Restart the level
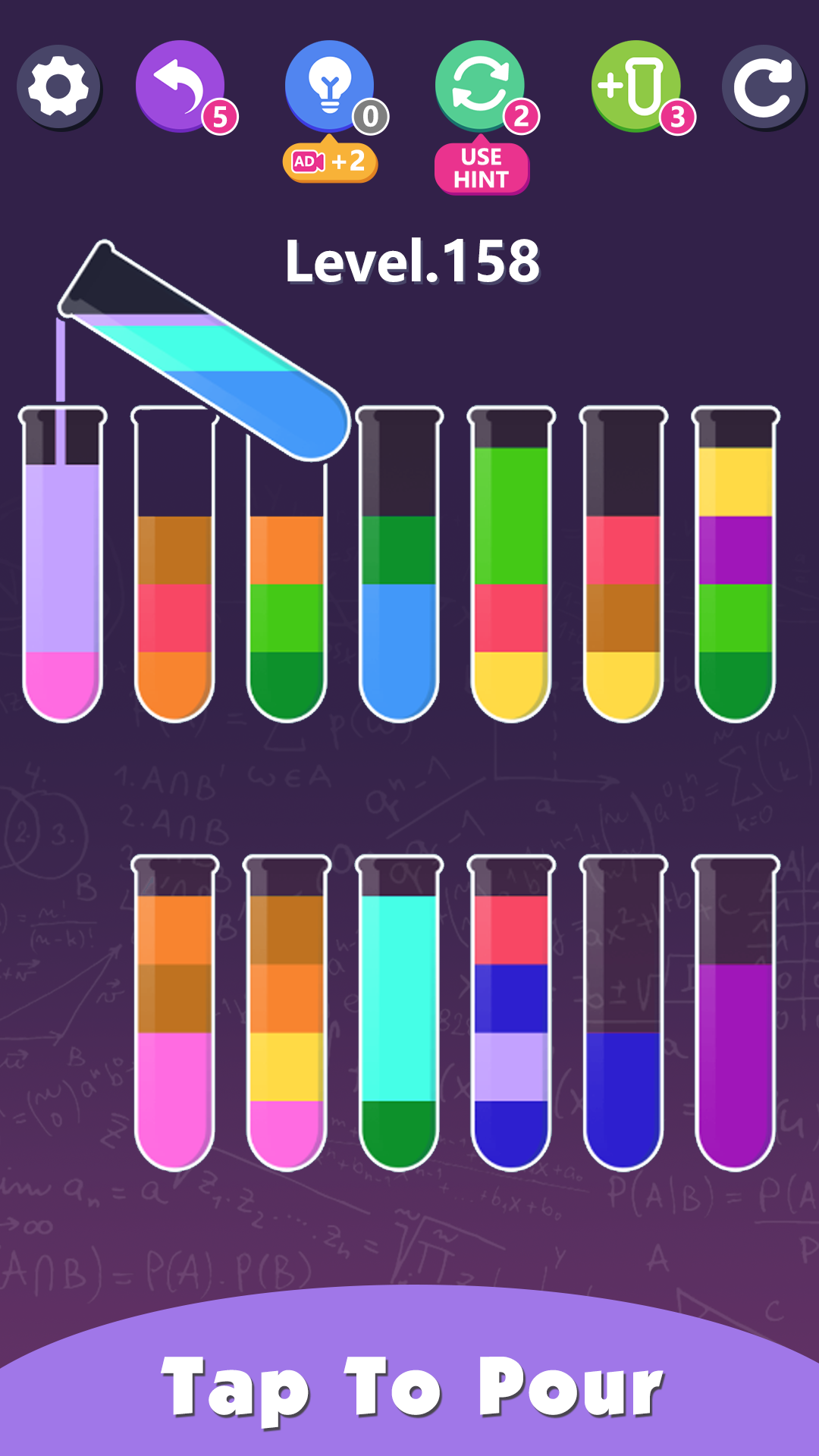The width and height of the screenshot is (819, 1456). tap(763, 87)
